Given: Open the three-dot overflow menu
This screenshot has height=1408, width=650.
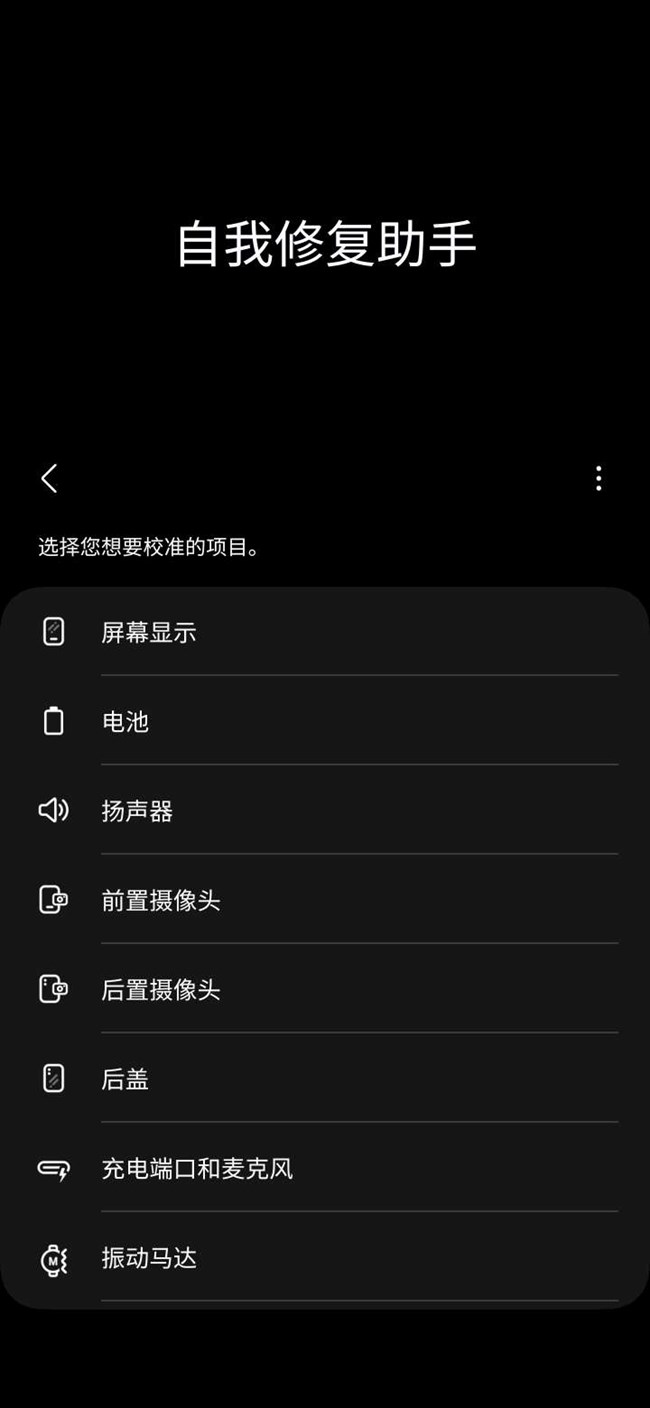Looking at the screenshot, I should [x=598, y=478].
